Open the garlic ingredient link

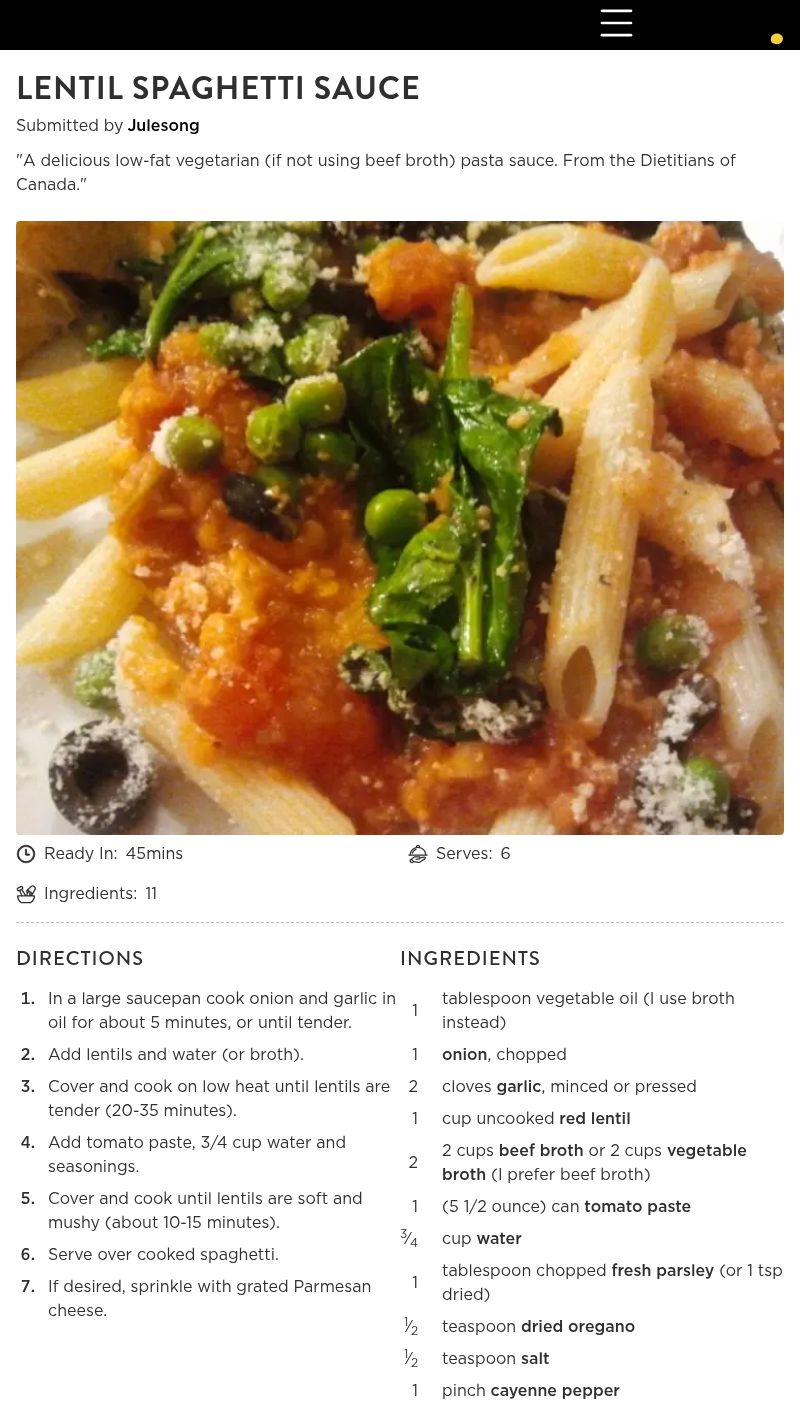point(518,1087)
